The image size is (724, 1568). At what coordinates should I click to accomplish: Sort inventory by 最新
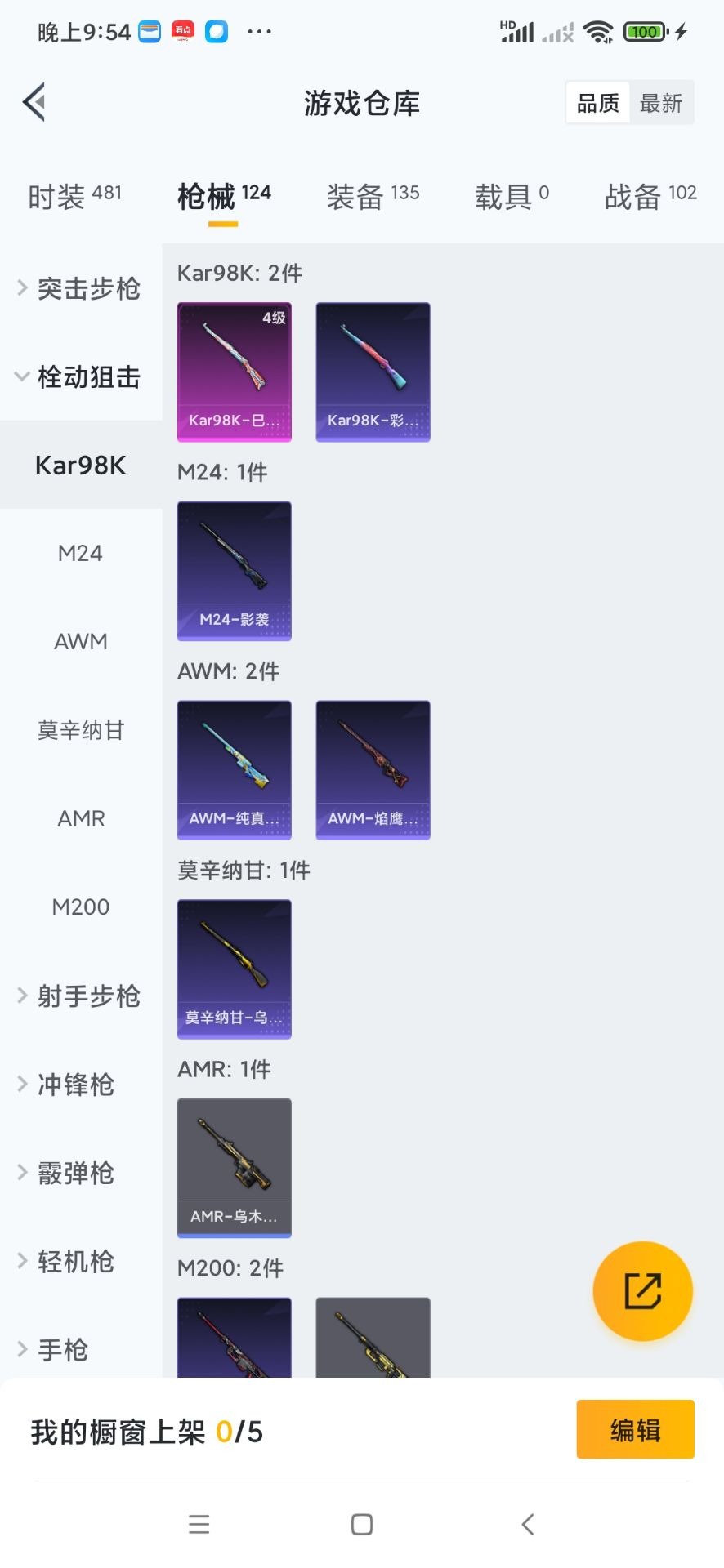(661, 103)
